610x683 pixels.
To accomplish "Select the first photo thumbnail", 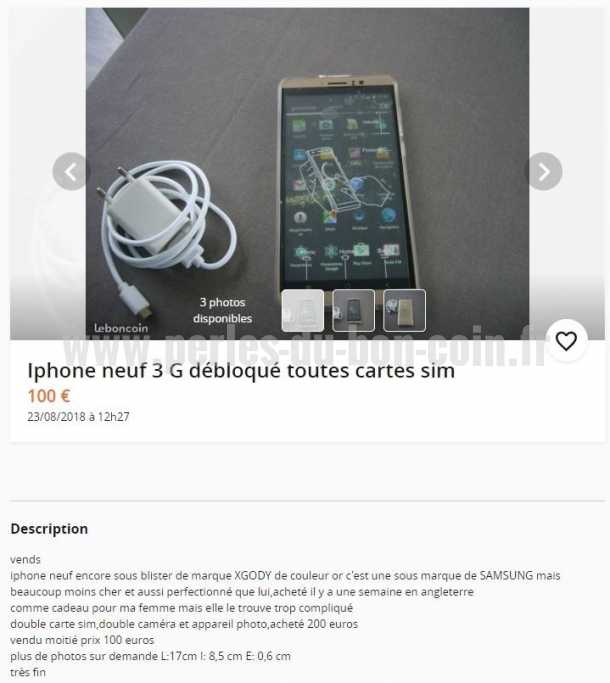I will (302, 311).
